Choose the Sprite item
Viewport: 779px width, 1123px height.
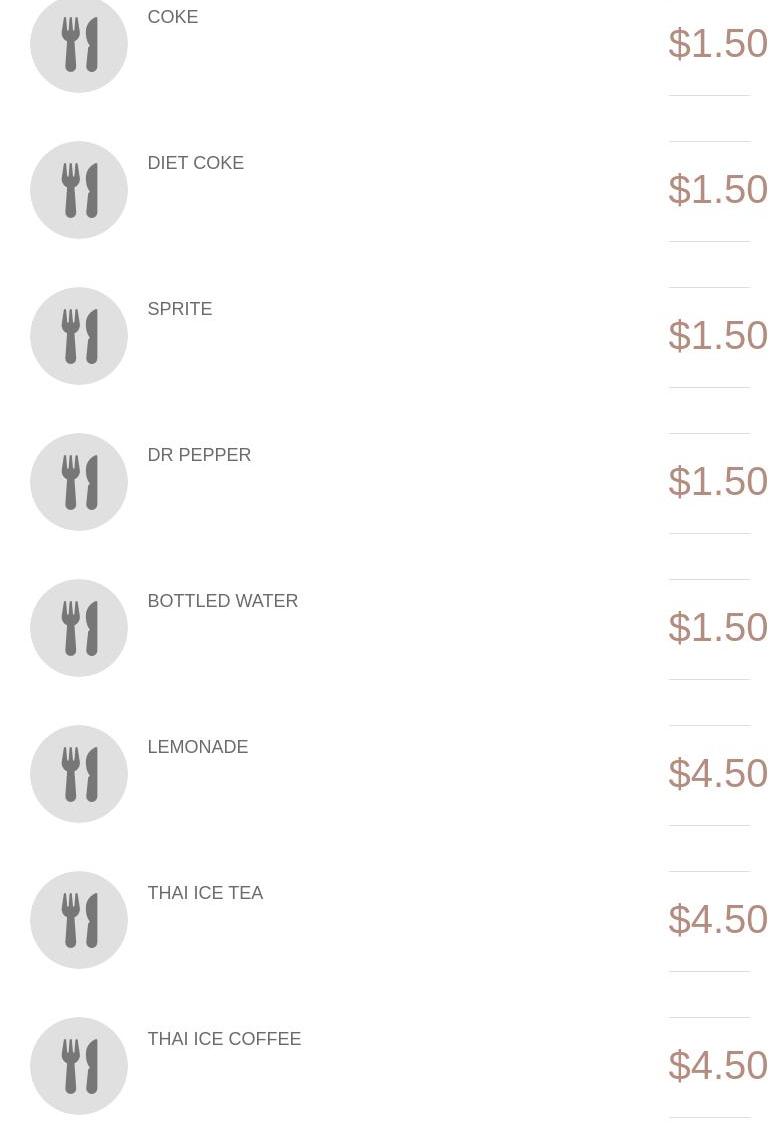(x=180, y=309)
